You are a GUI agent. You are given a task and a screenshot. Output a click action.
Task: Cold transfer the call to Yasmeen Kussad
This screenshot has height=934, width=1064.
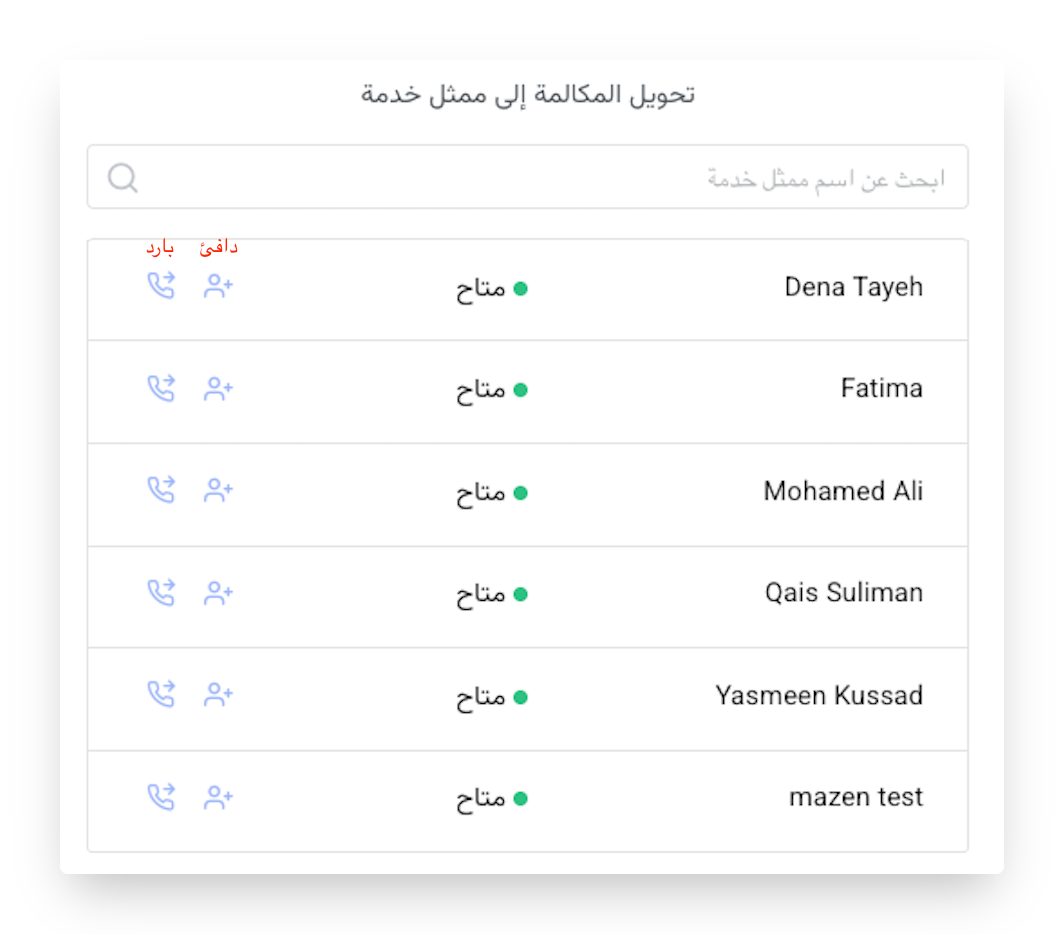[160, 695]
